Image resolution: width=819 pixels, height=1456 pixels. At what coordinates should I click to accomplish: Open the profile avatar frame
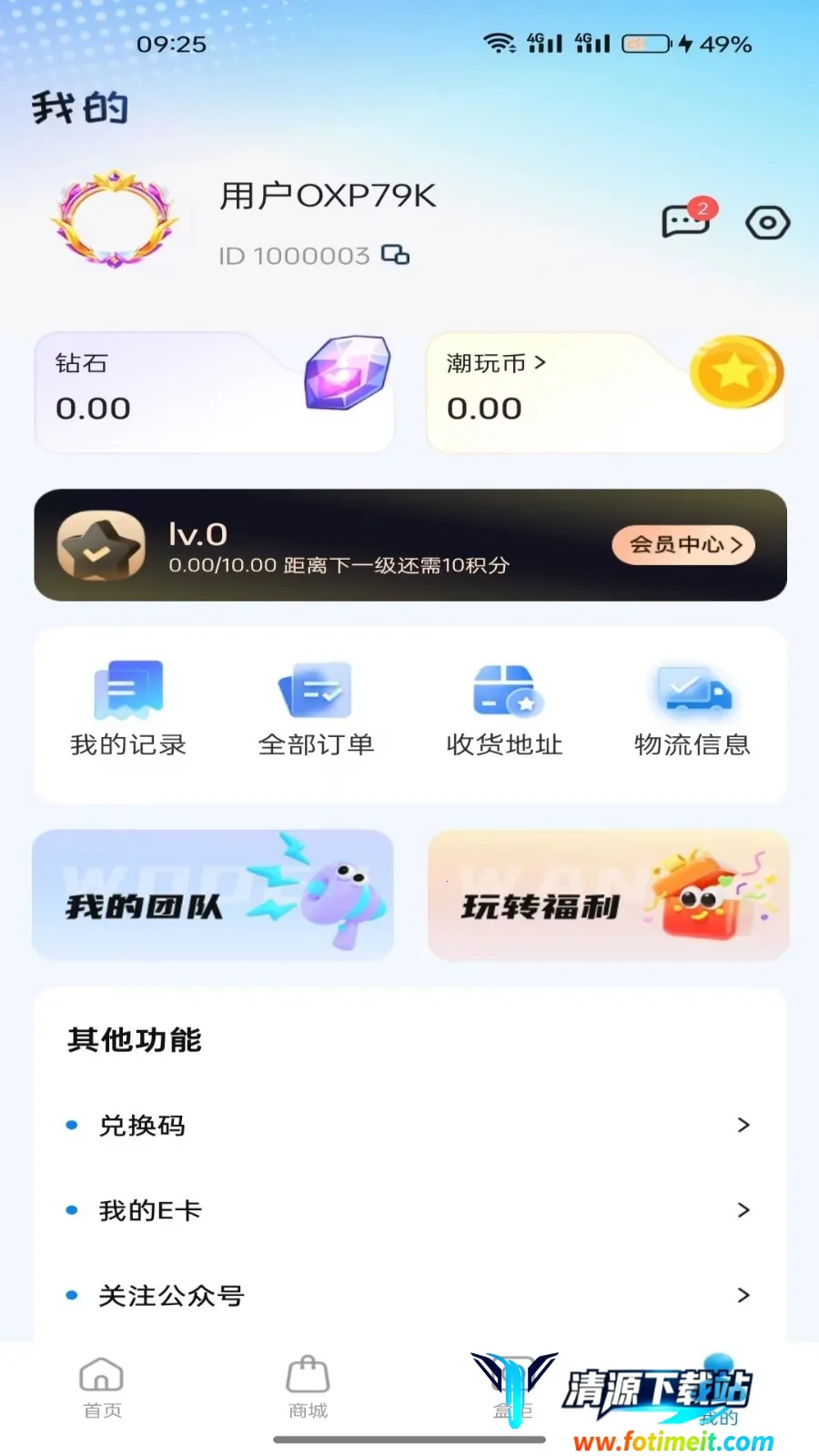pos(115,218)
